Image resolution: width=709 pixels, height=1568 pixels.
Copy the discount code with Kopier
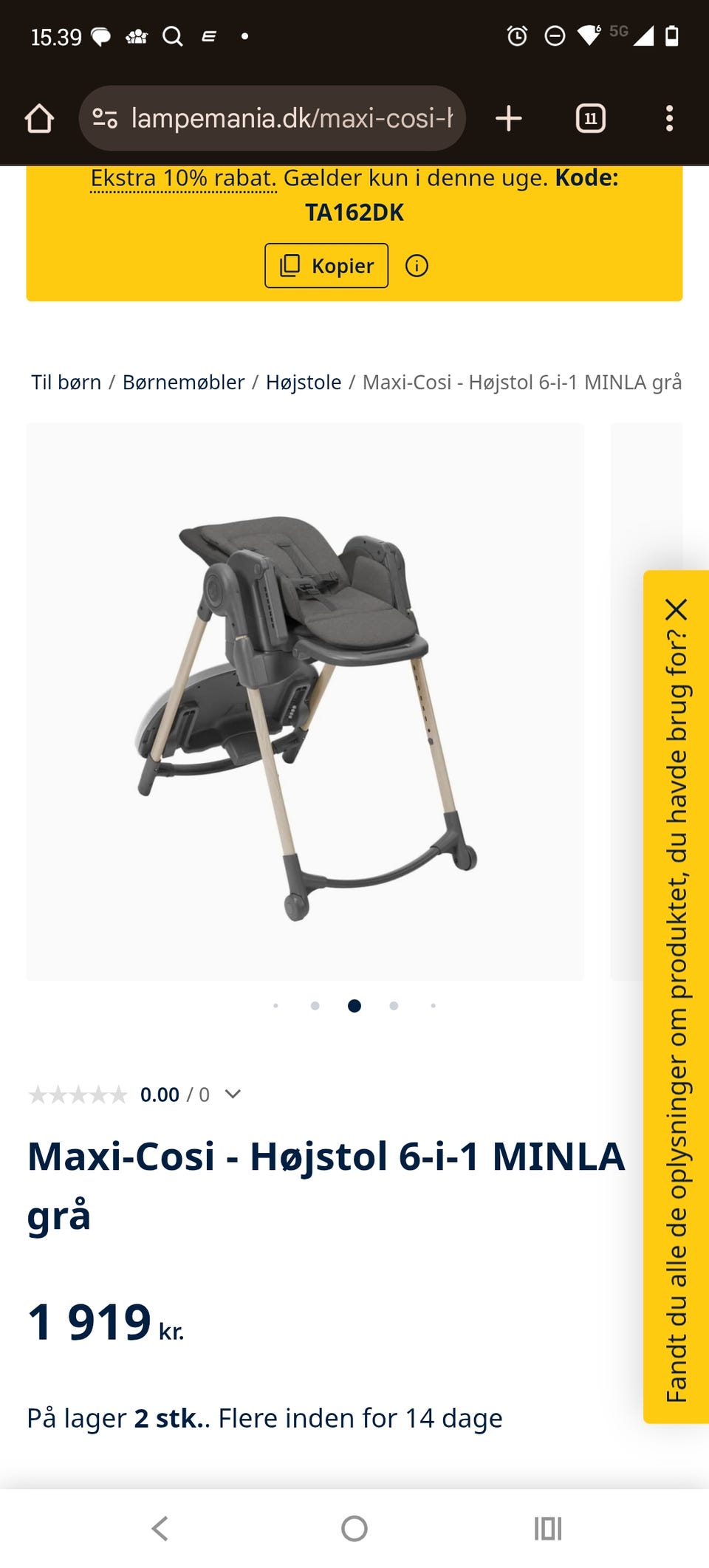click(x=326, y=266)
